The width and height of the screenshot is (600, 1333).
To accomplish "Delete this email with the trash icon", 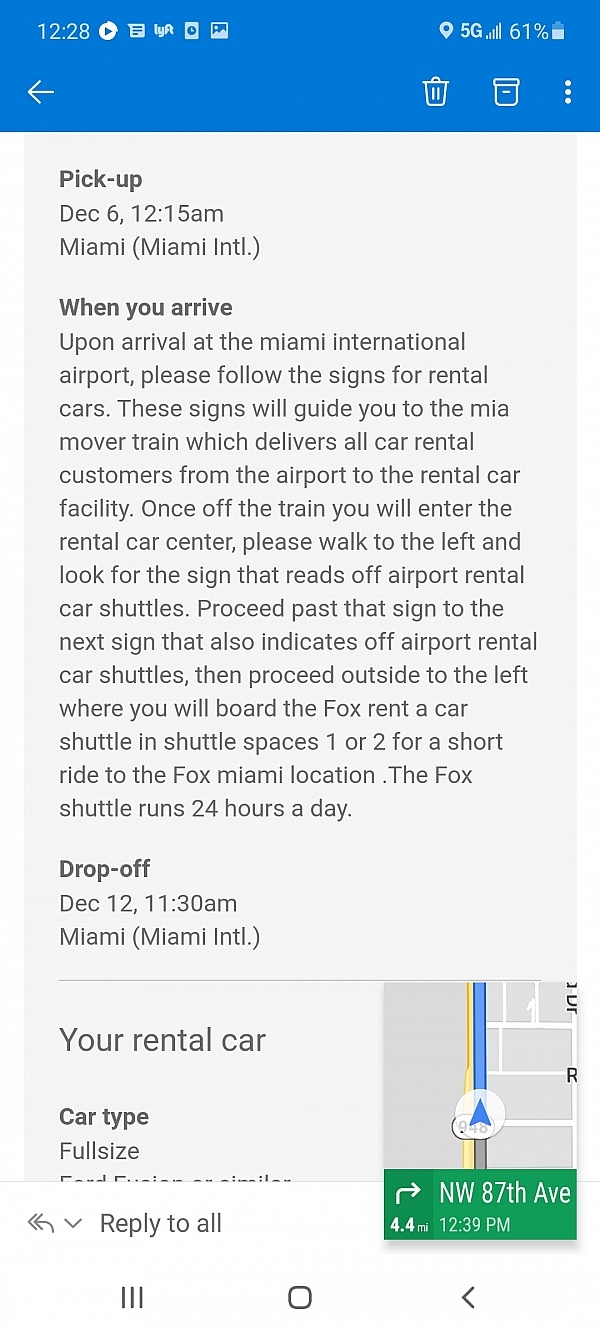I will [x=436, y=92].
